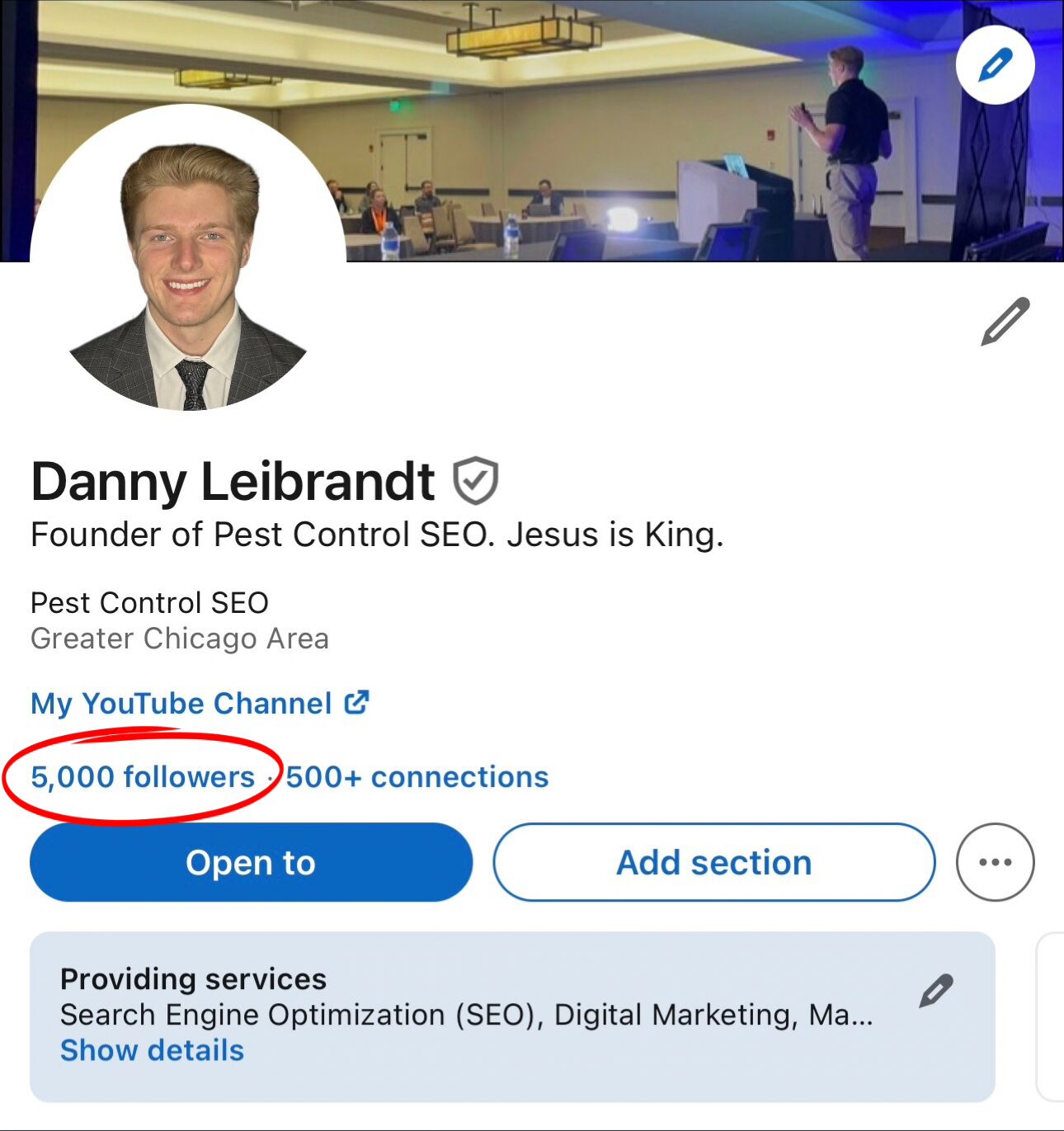Click the Open to button
Viewport: 1064px width, 1131px height.
tap(250, 862)
